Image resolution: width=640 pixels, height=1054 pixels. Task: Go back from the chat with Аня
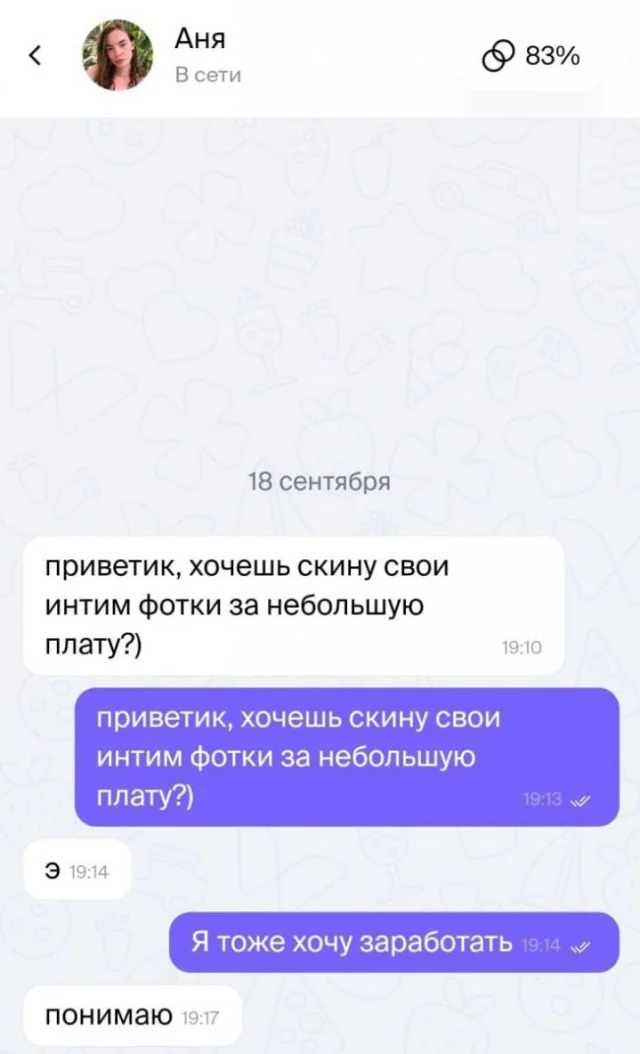[x=36, y=56]
